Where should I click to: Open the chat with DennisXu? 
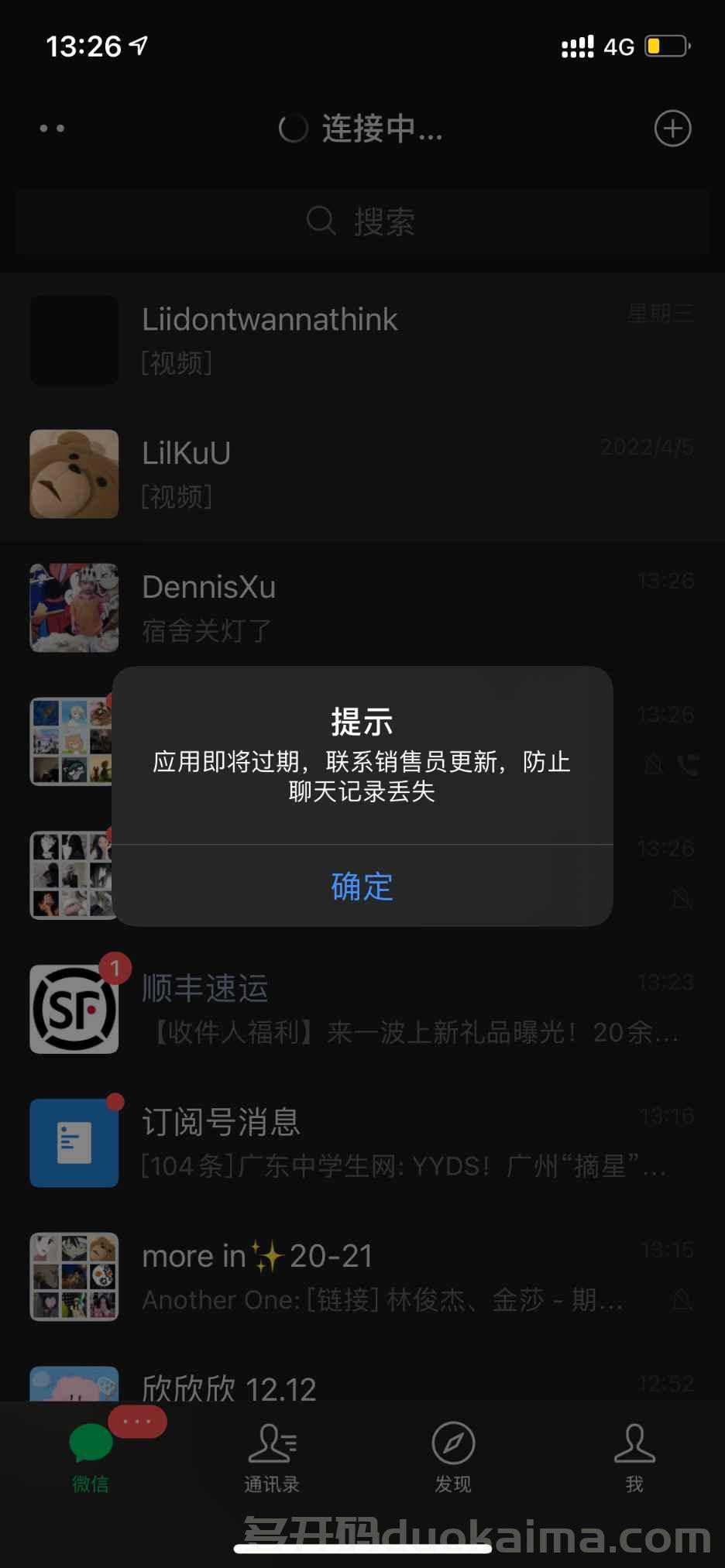[362, 607]
